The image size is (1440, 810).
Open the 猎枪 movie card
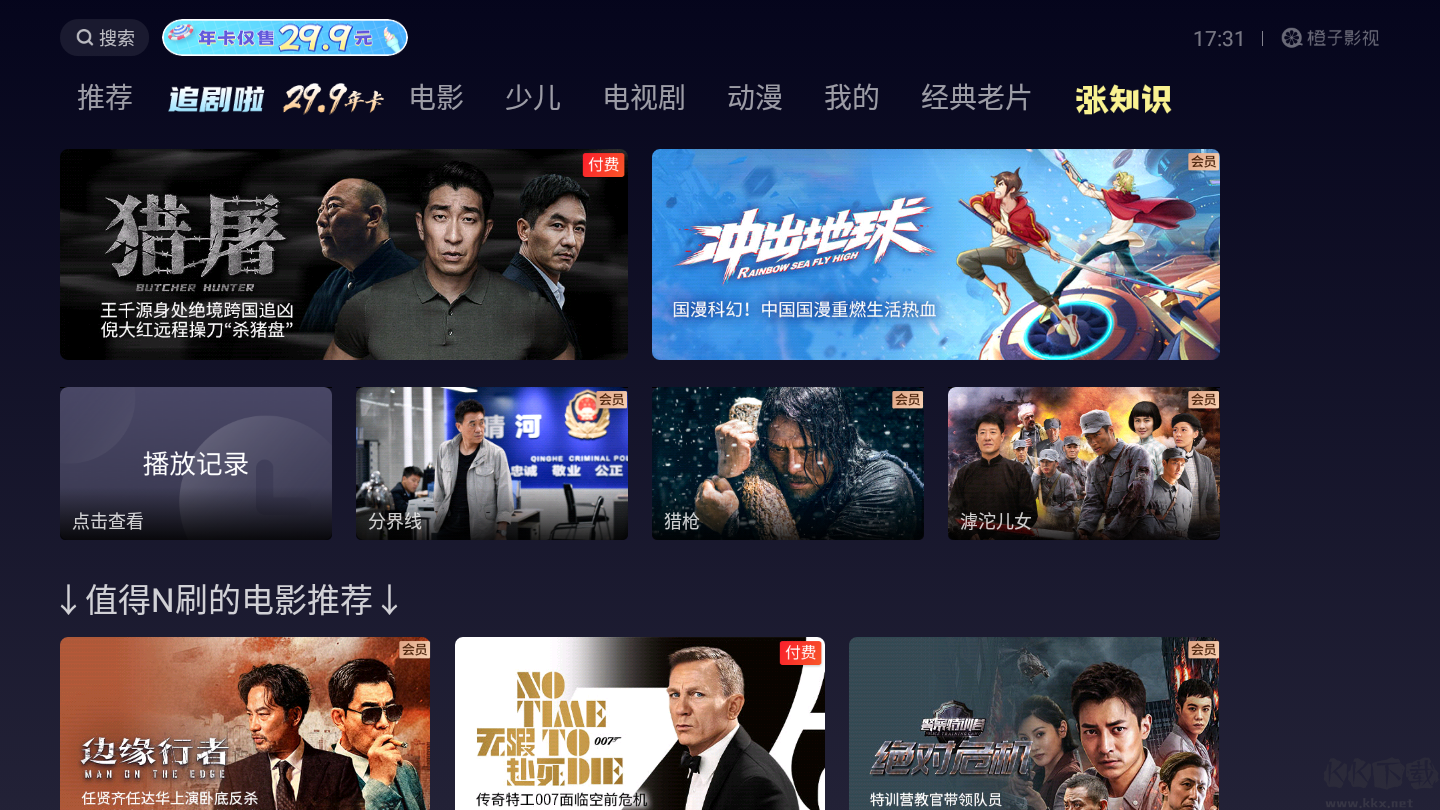(x=788, y=463)
